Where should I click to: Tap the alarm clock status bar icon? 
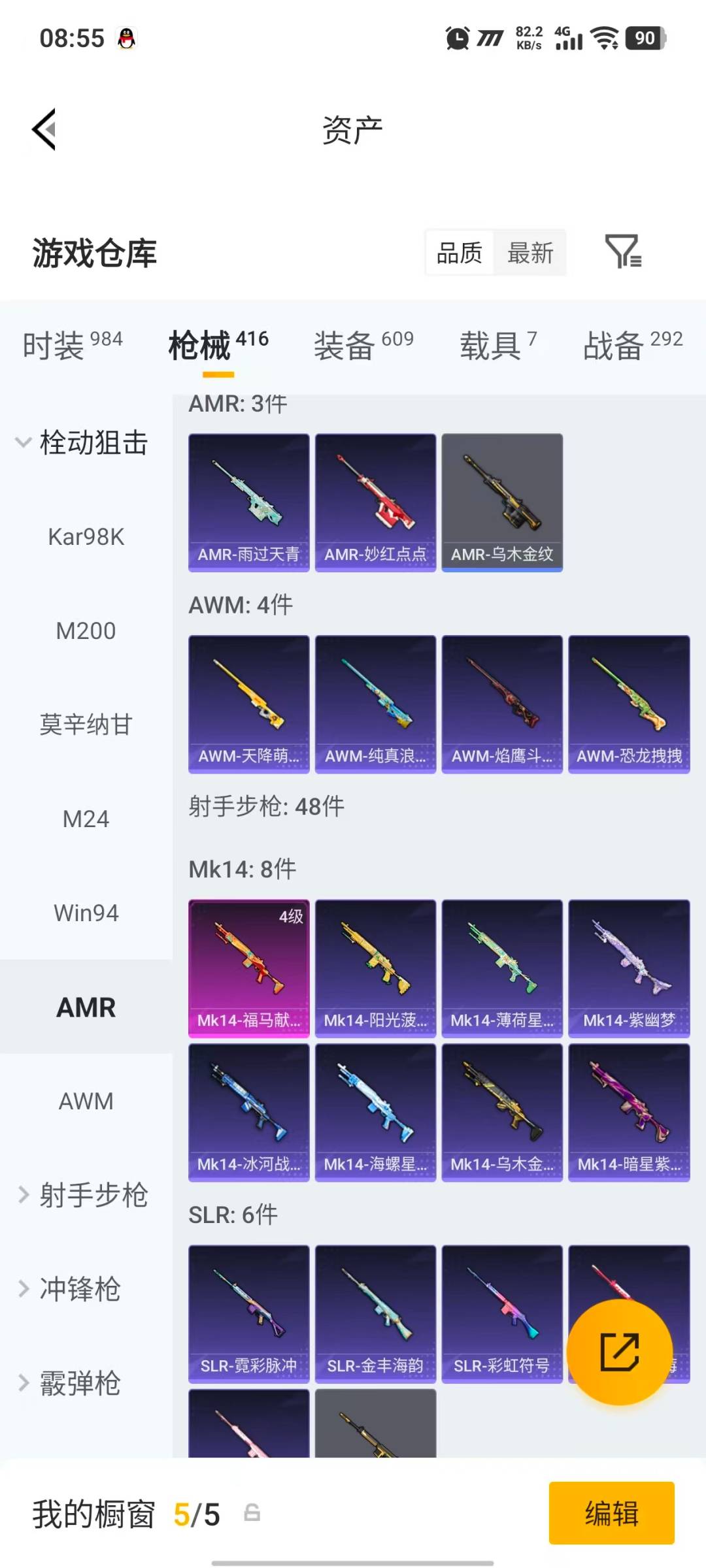[458, 38]
